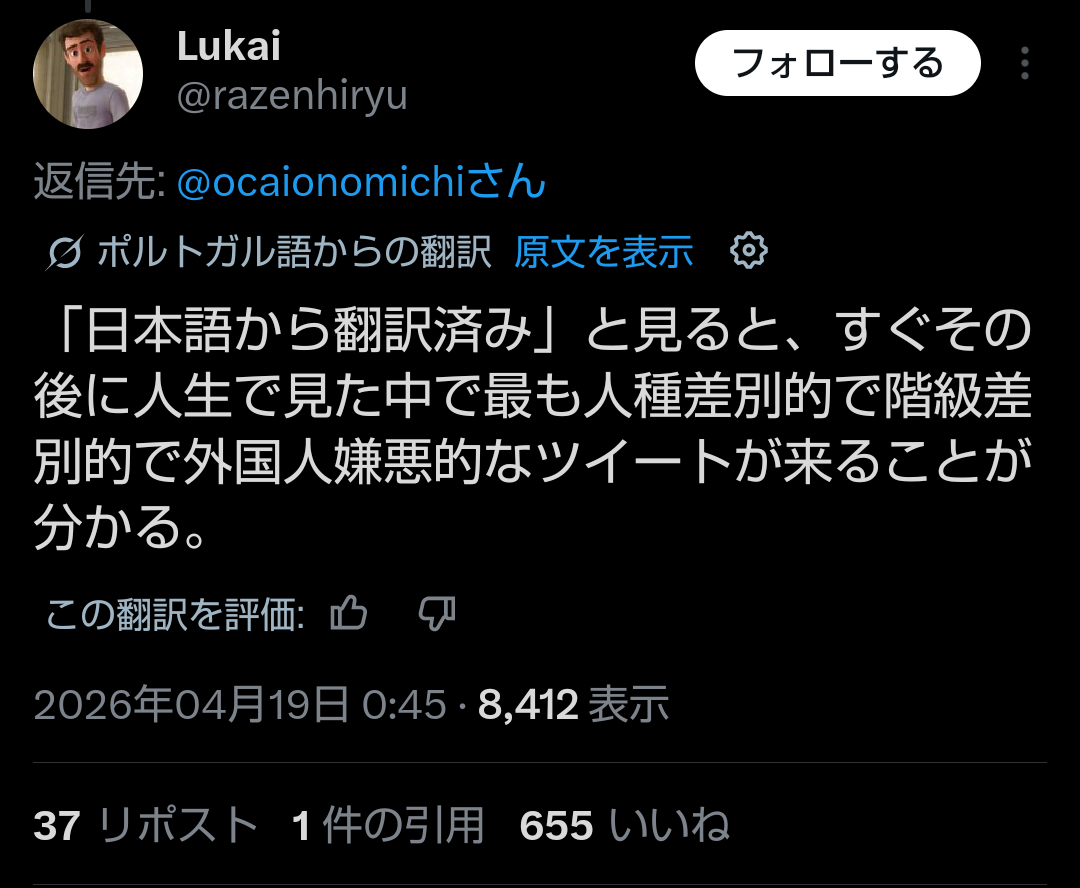
Task: Rate the translation thumbs up
Action: (x=349, y=614)
